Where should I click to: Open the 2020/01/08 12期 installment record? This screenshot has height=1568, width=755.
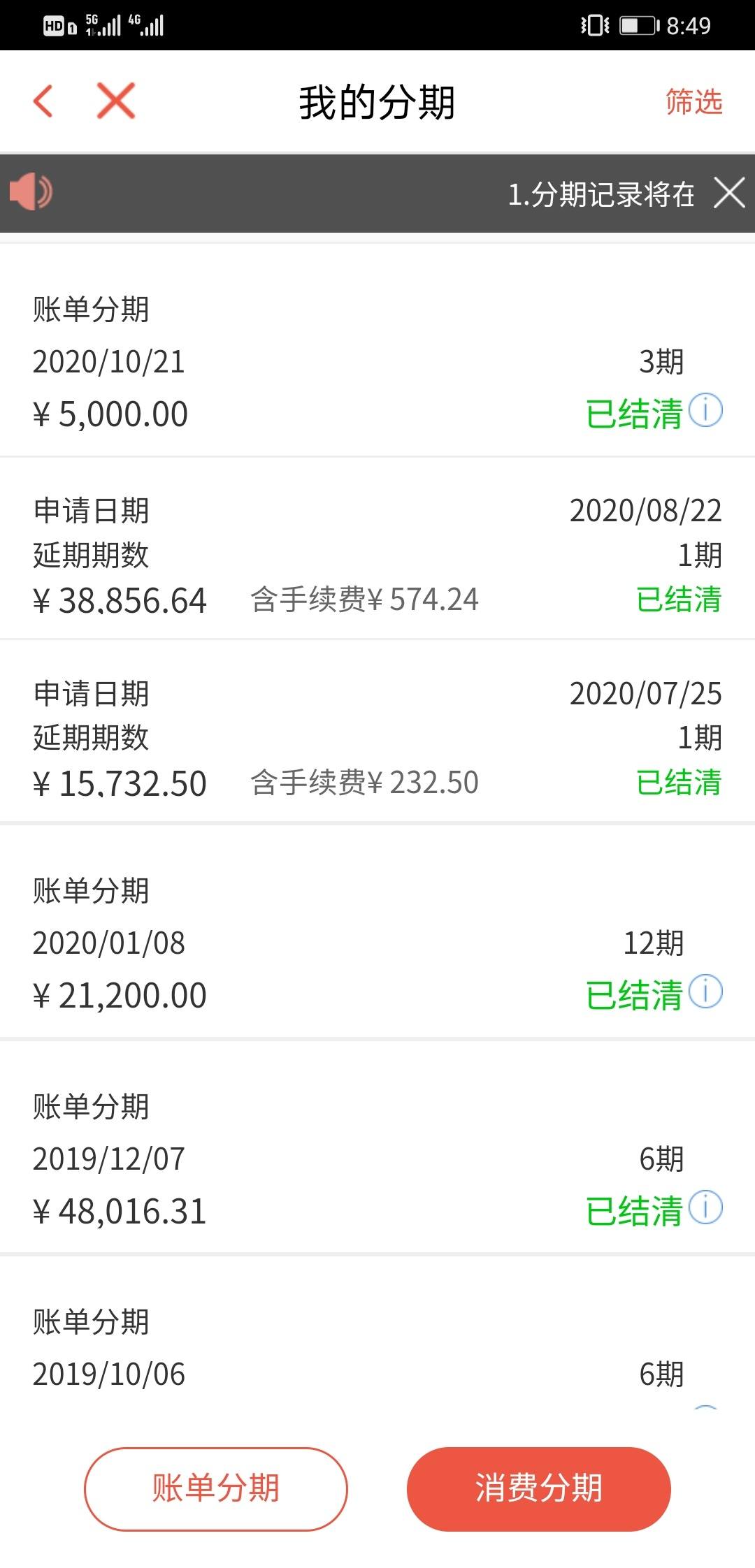pyautogui.click(x=377, y=932)
